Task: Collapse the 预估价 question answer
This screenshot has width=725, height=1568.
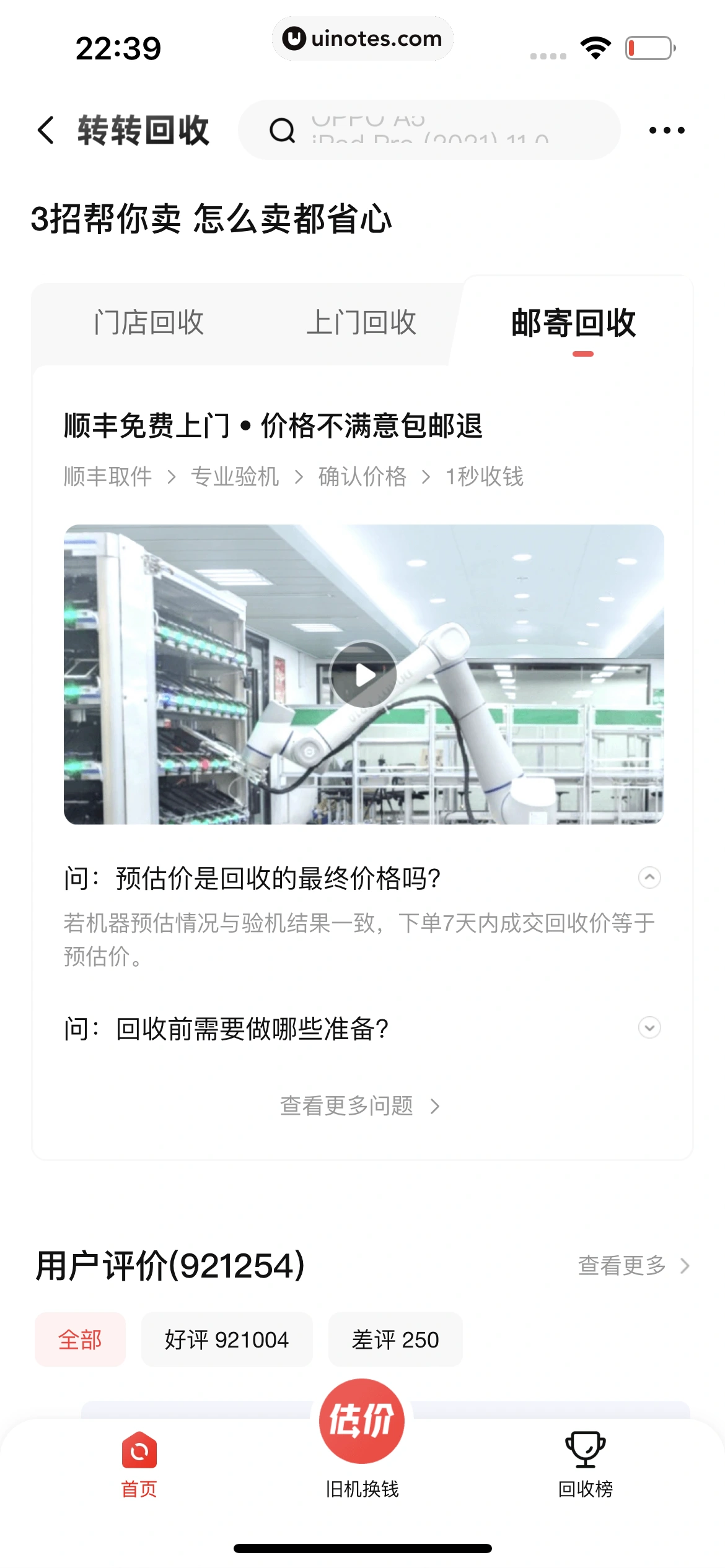Action: [648, 878]
